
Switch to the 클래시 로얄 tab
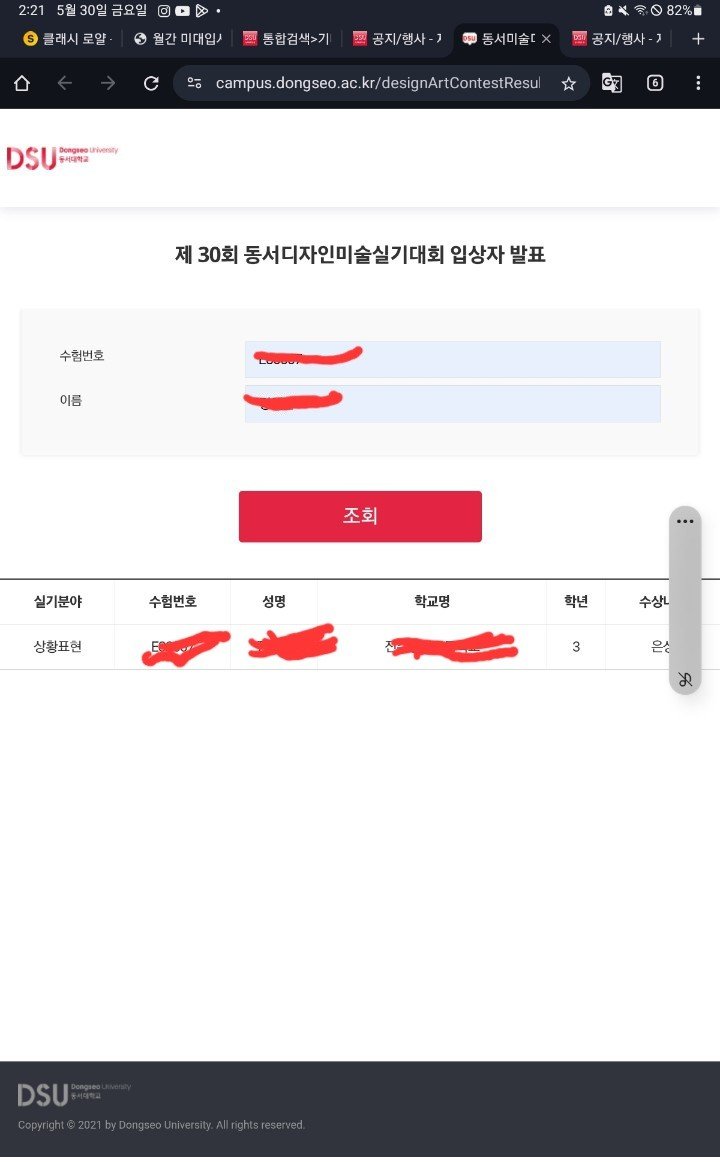click(68, 39)
